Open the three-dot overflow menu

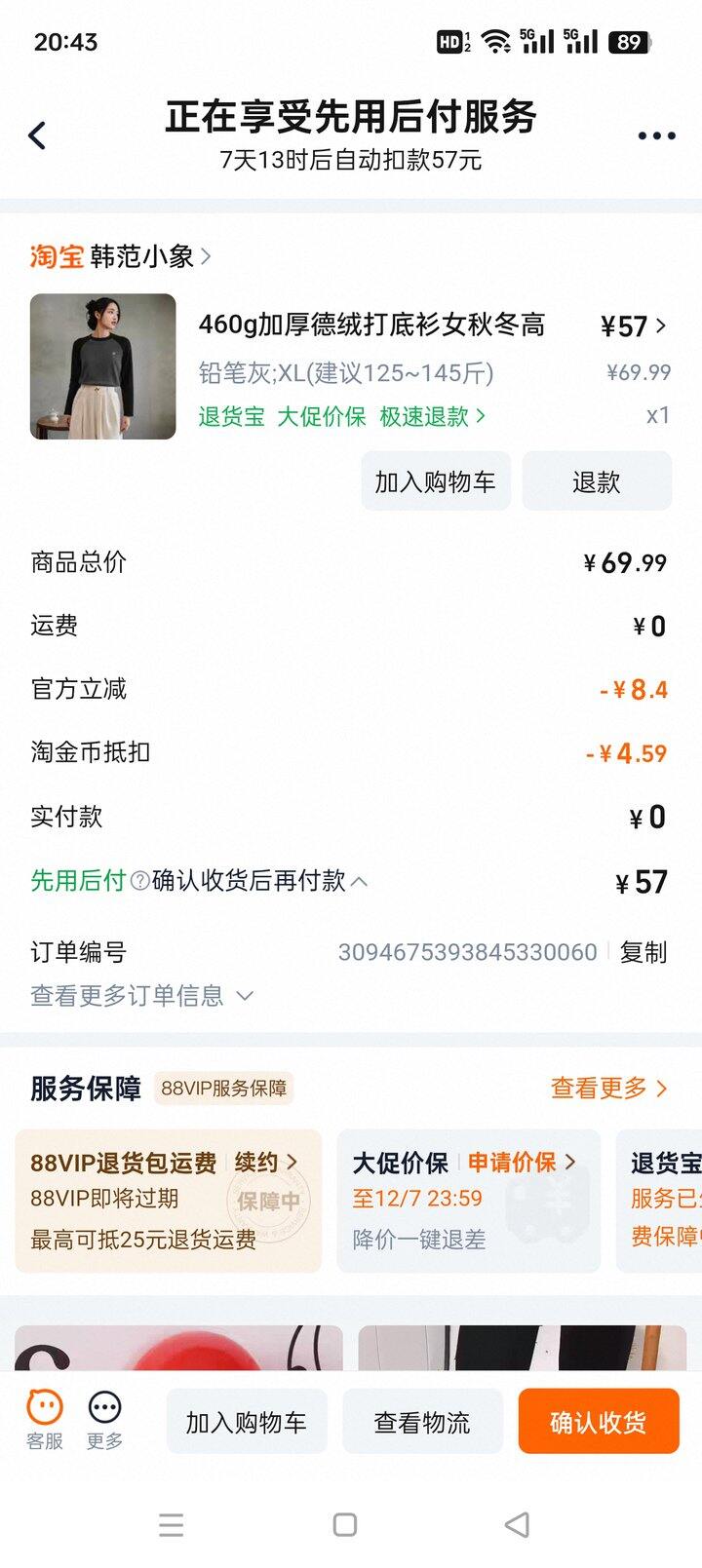(x=656, y=135)
